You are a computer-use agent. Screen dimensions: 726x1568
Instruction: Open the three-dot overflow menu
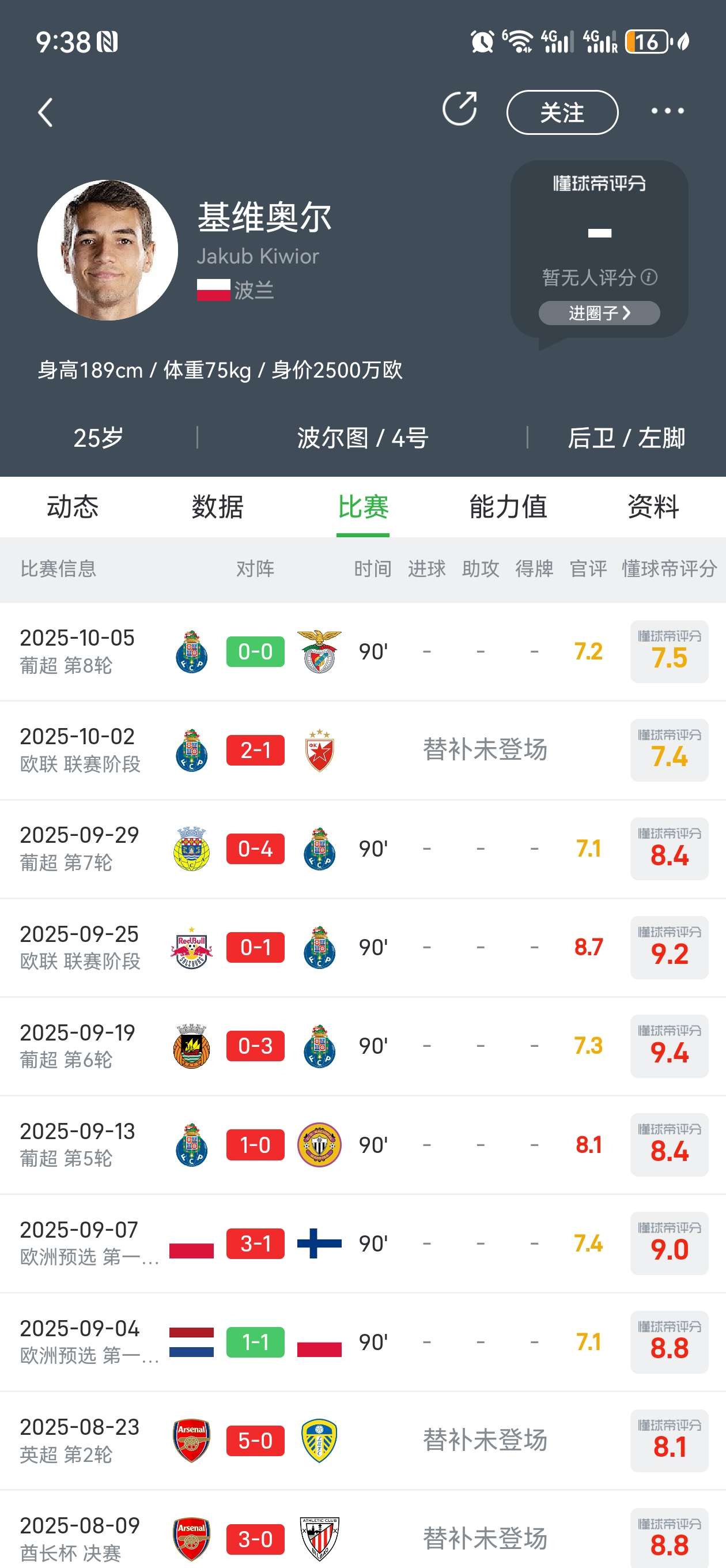pos(667,111)
